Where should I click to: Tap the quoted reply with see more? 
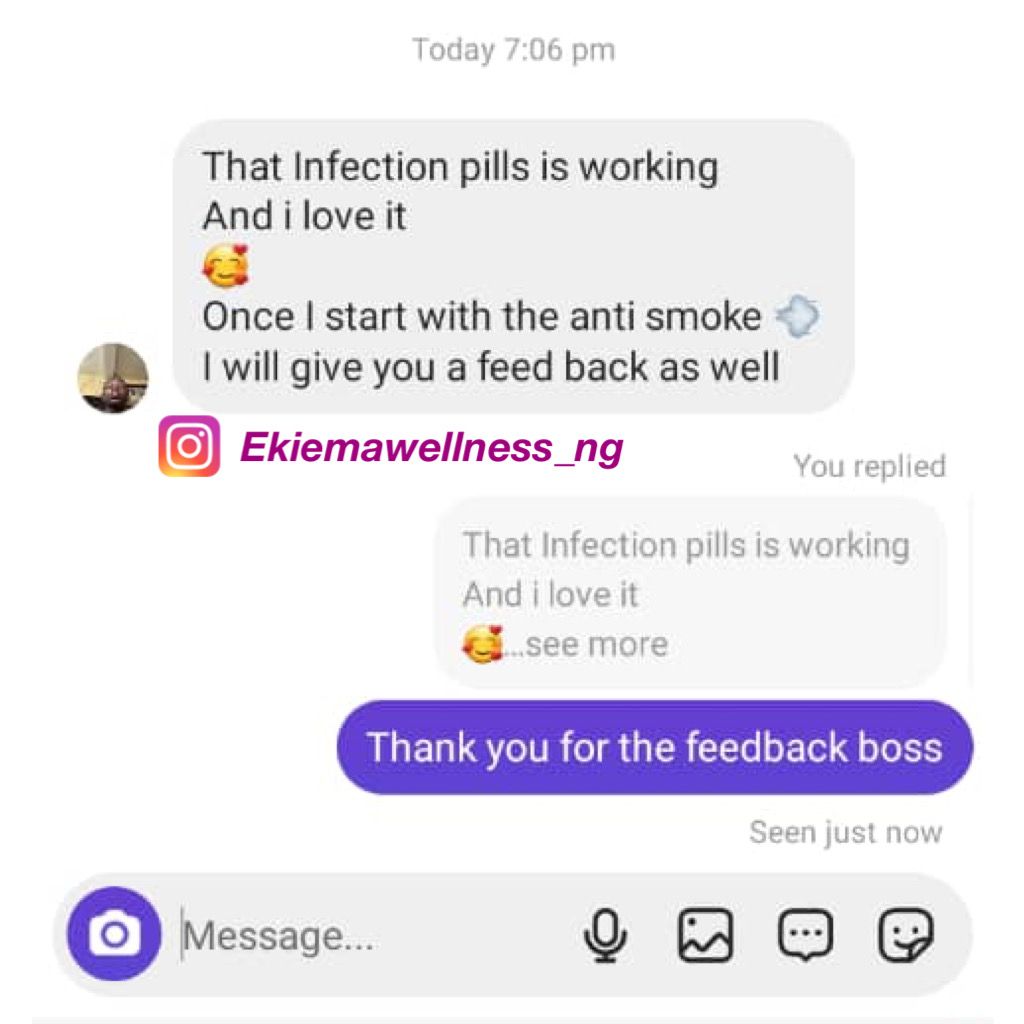point(690,594)
